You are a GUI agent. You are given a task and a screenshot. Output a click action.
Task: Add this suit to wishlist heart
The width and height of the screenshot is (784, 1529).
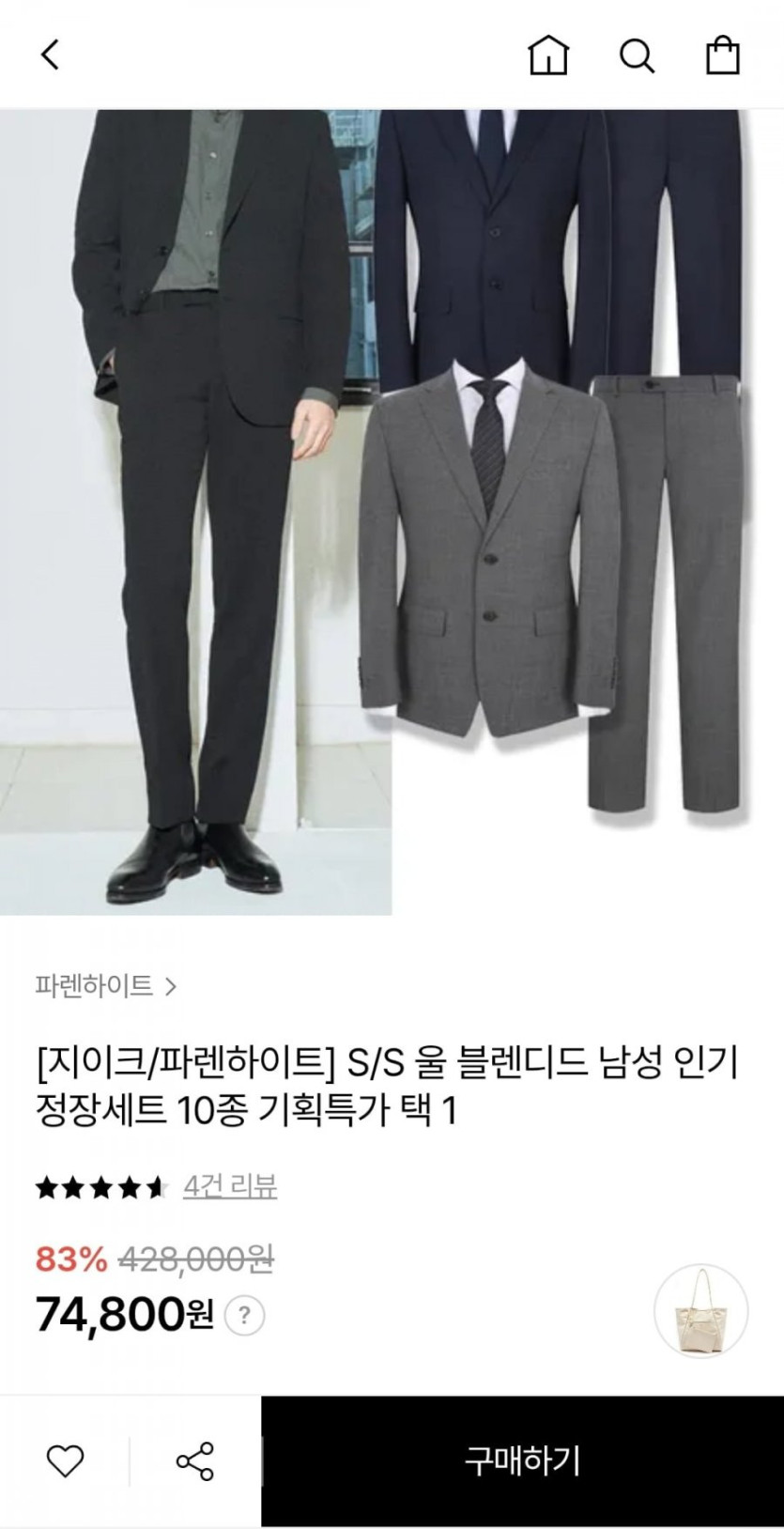pyautogui.click(x=65, y=1461)
